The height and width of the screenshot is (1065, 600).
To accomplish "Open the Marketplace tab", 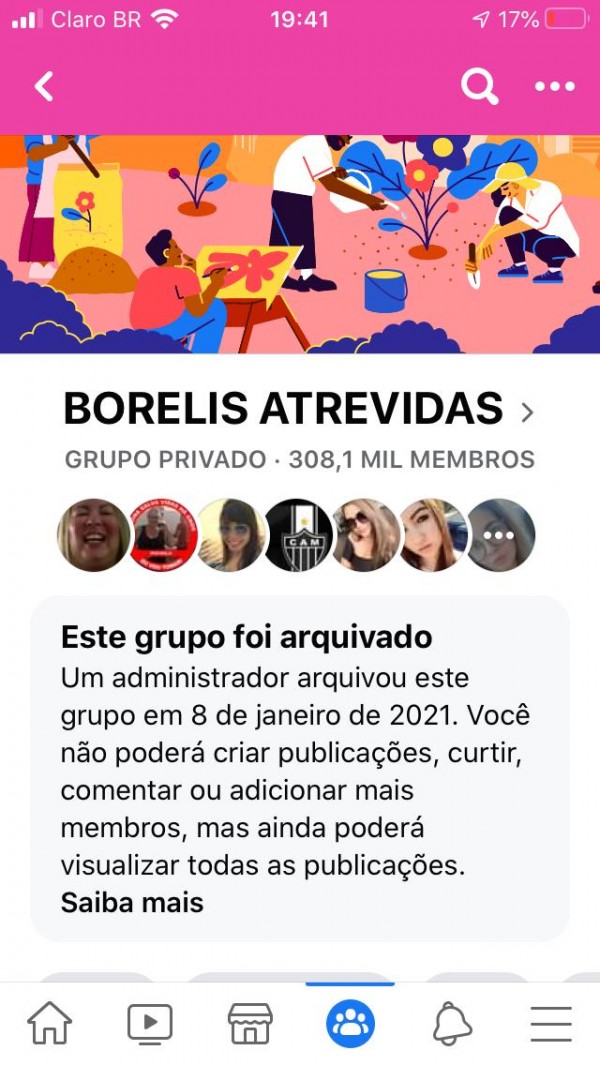I will (x=250, y=1023).
